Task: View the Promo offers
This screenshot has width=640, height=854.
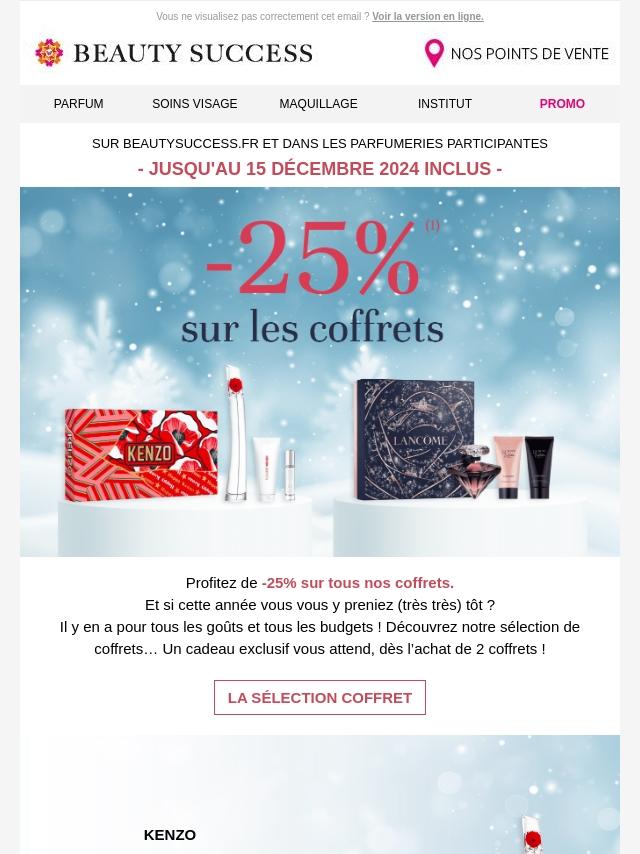Action: [x=562, y=104]
